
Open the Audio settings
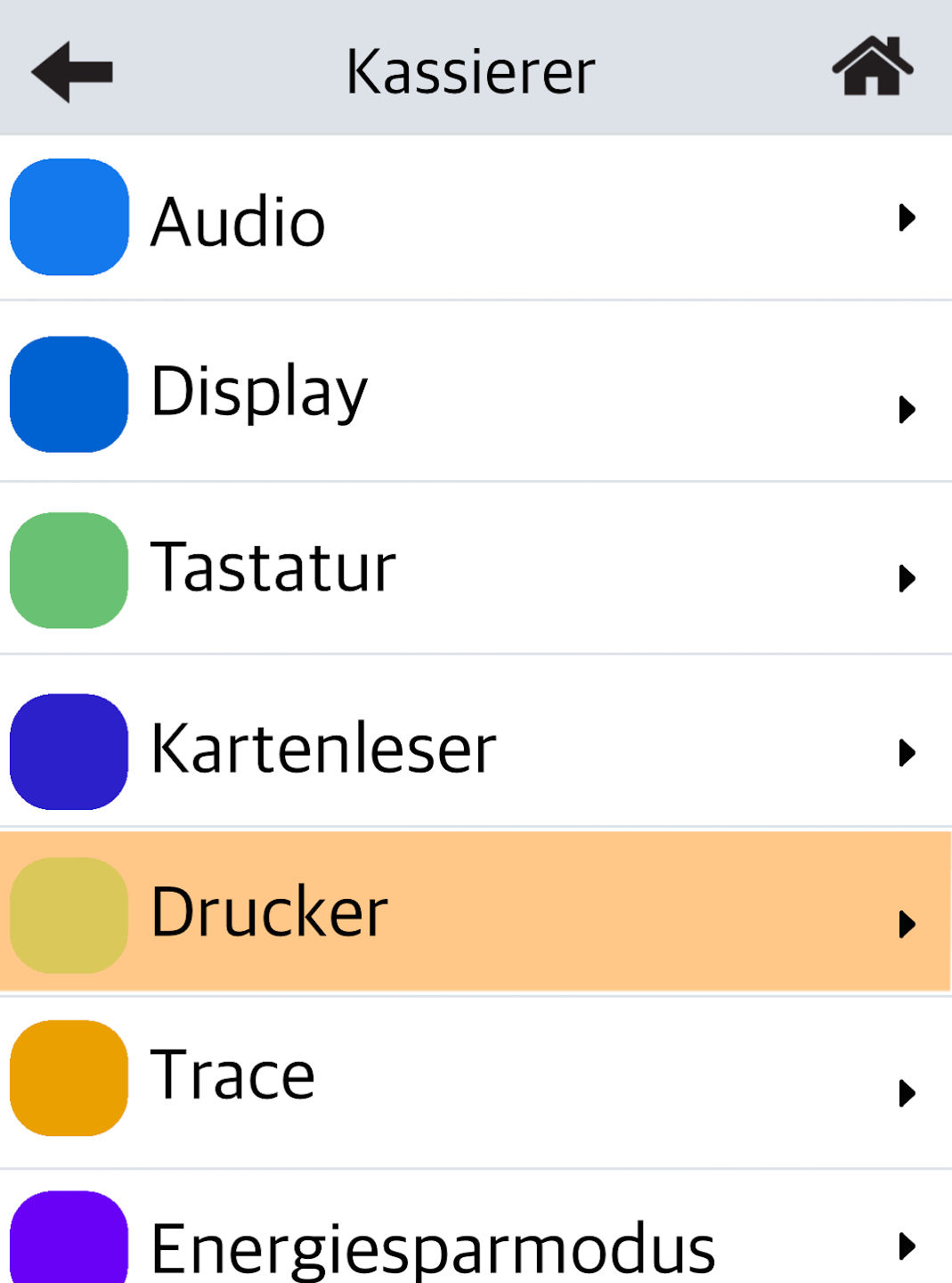click(x=476, y=218)
